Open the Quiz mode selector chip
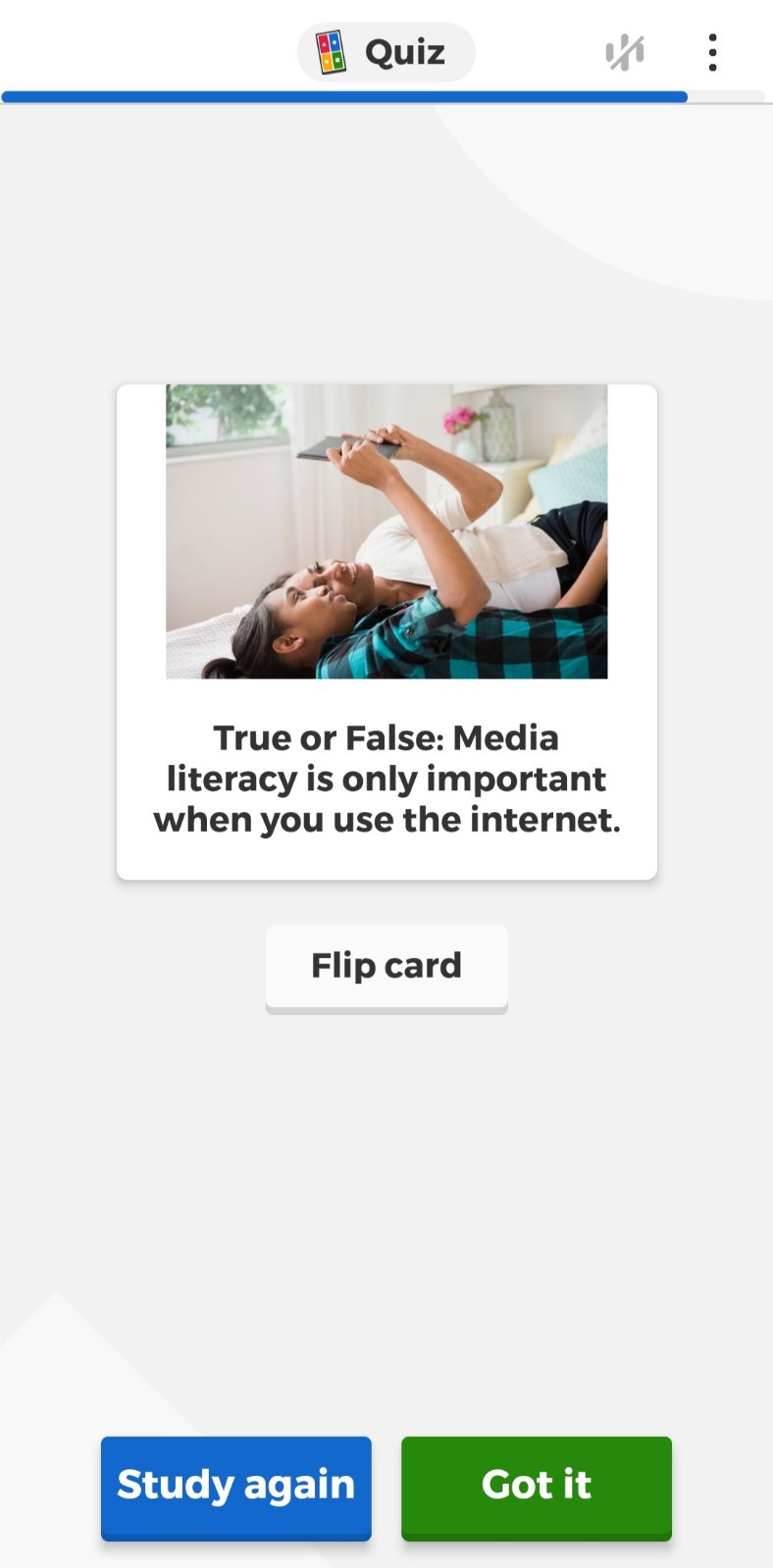The width and height of the screenshot is (773, 1568). point(386,52)
